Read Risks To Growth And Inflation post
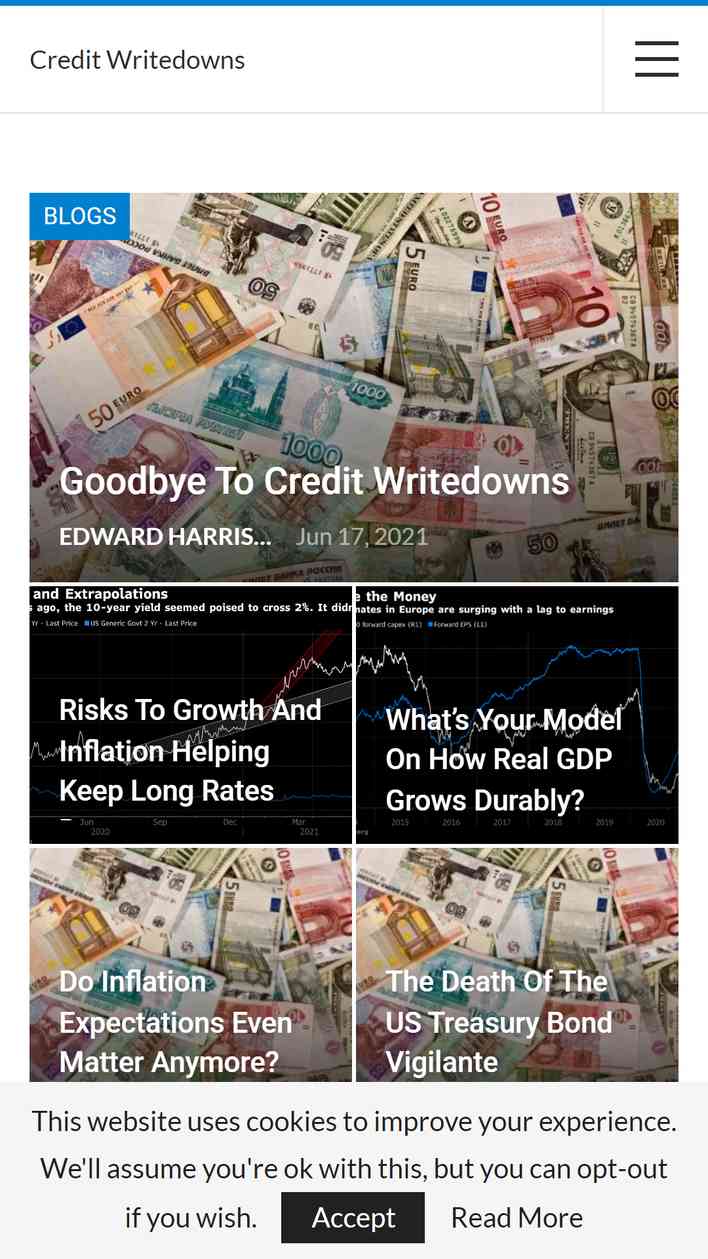The height and width of the screenshot is (1259, 708). click(190, 750)
